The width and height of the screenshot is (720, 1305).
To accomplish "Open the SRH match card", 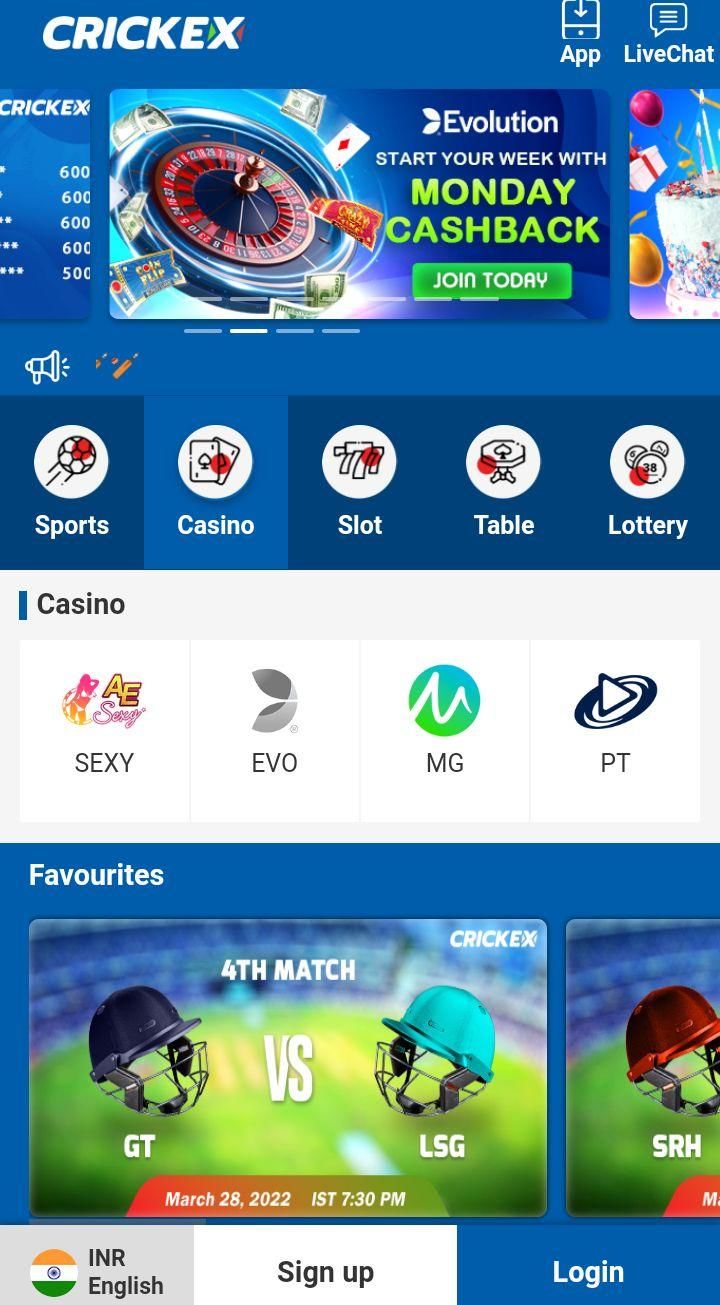I will pos(645,1067).
